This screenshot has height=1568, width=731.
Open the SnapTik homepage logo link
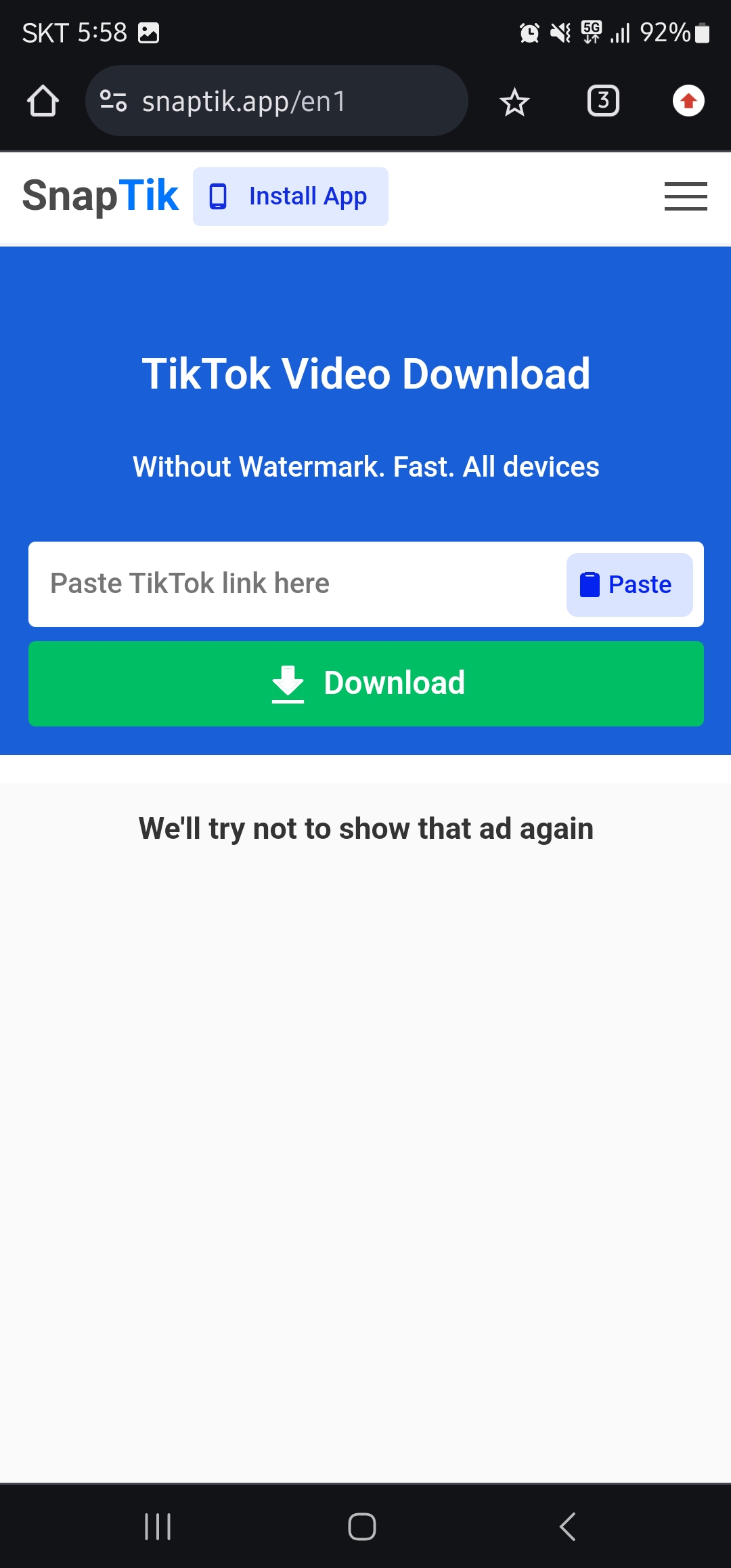[100, 196]
